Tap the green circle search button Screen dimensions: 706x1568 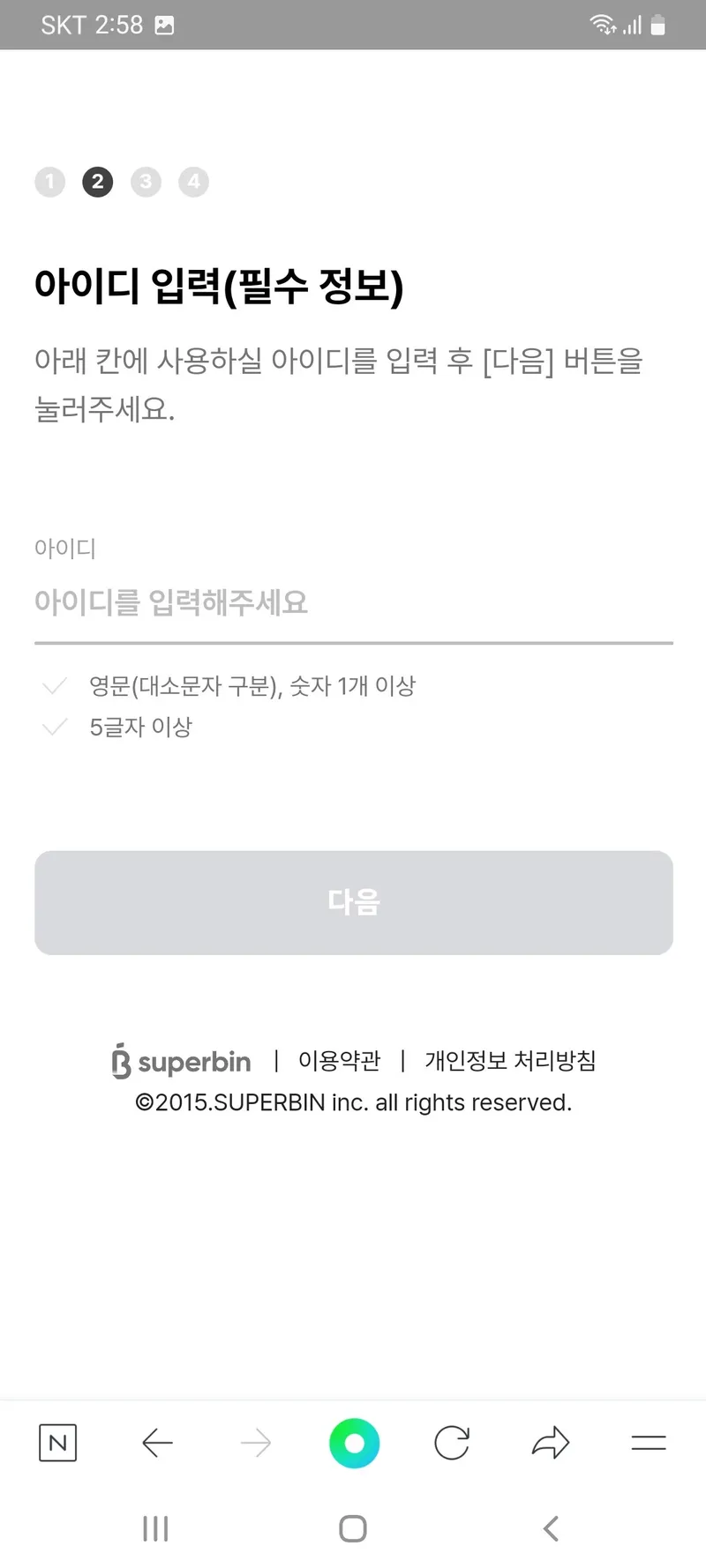coord(354,1443)
